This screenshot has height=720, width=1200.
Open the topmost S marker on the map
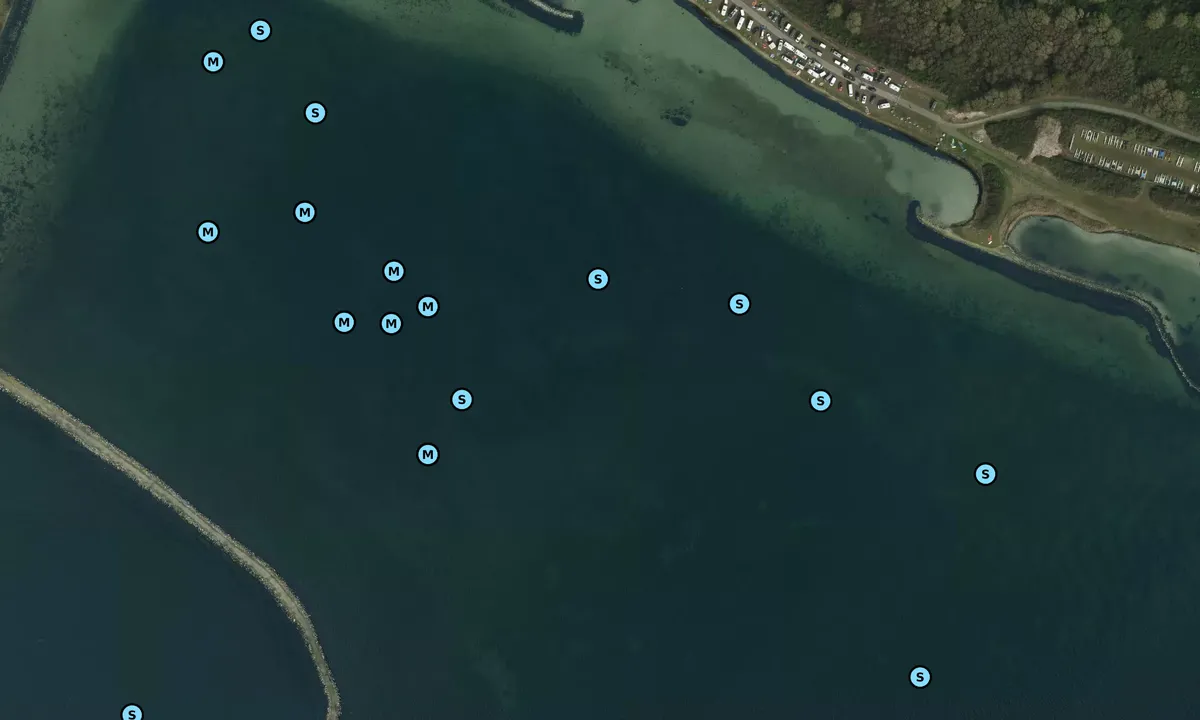(x=260, y=30)
